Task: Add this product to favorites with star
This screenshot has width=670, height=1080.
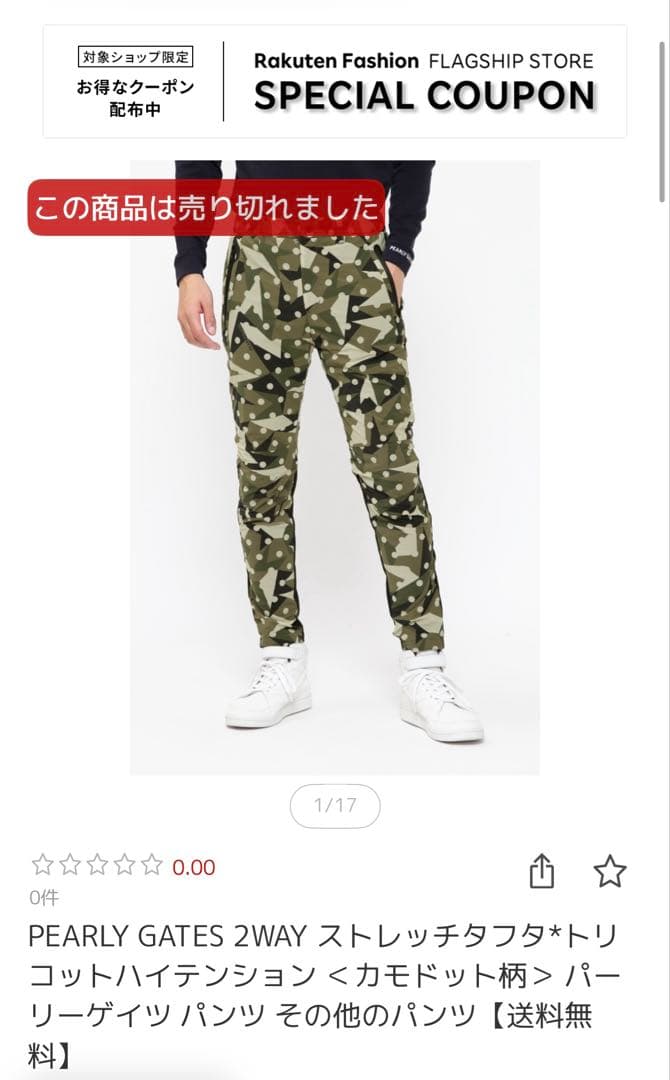Action: coord(610,871)
